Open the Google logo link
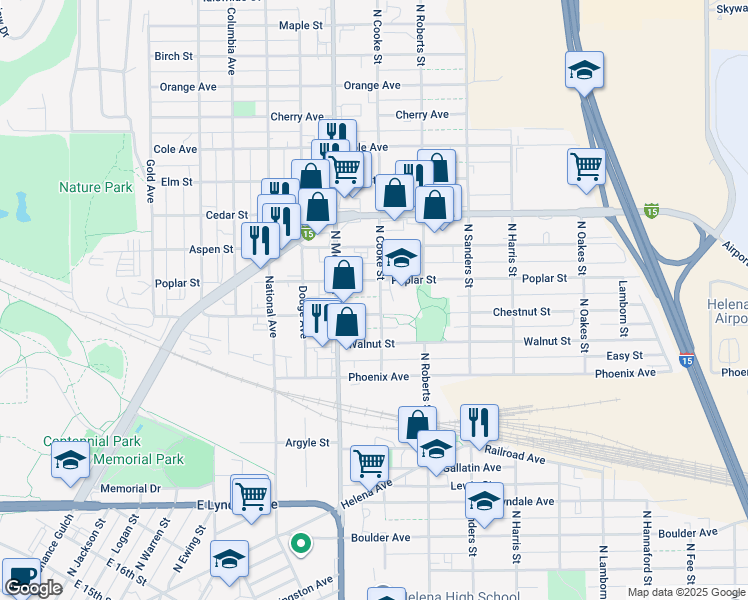This screenshot has height=600, width=748. (x=33, y=589)
